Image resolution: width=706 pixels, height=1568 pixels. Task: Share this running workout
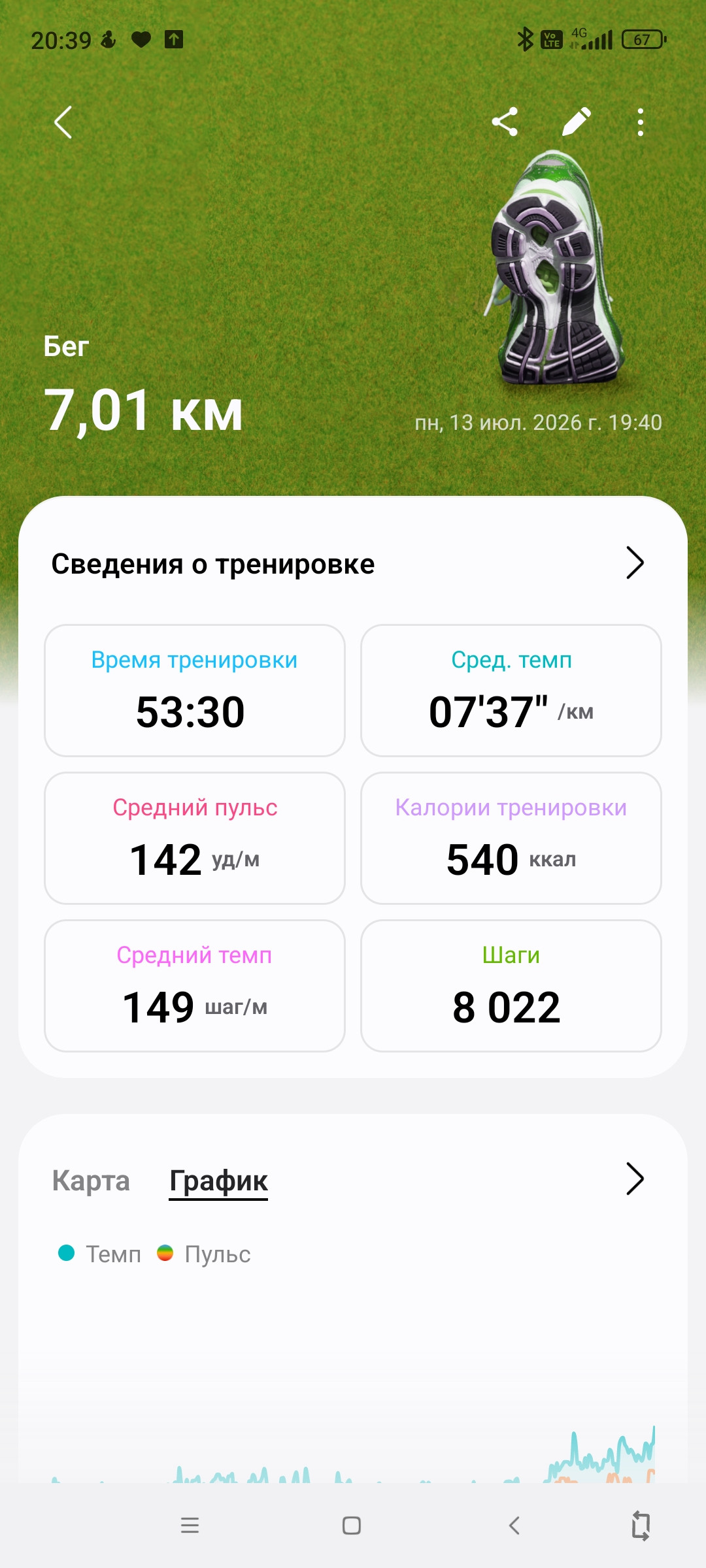[x=505, y=122]
